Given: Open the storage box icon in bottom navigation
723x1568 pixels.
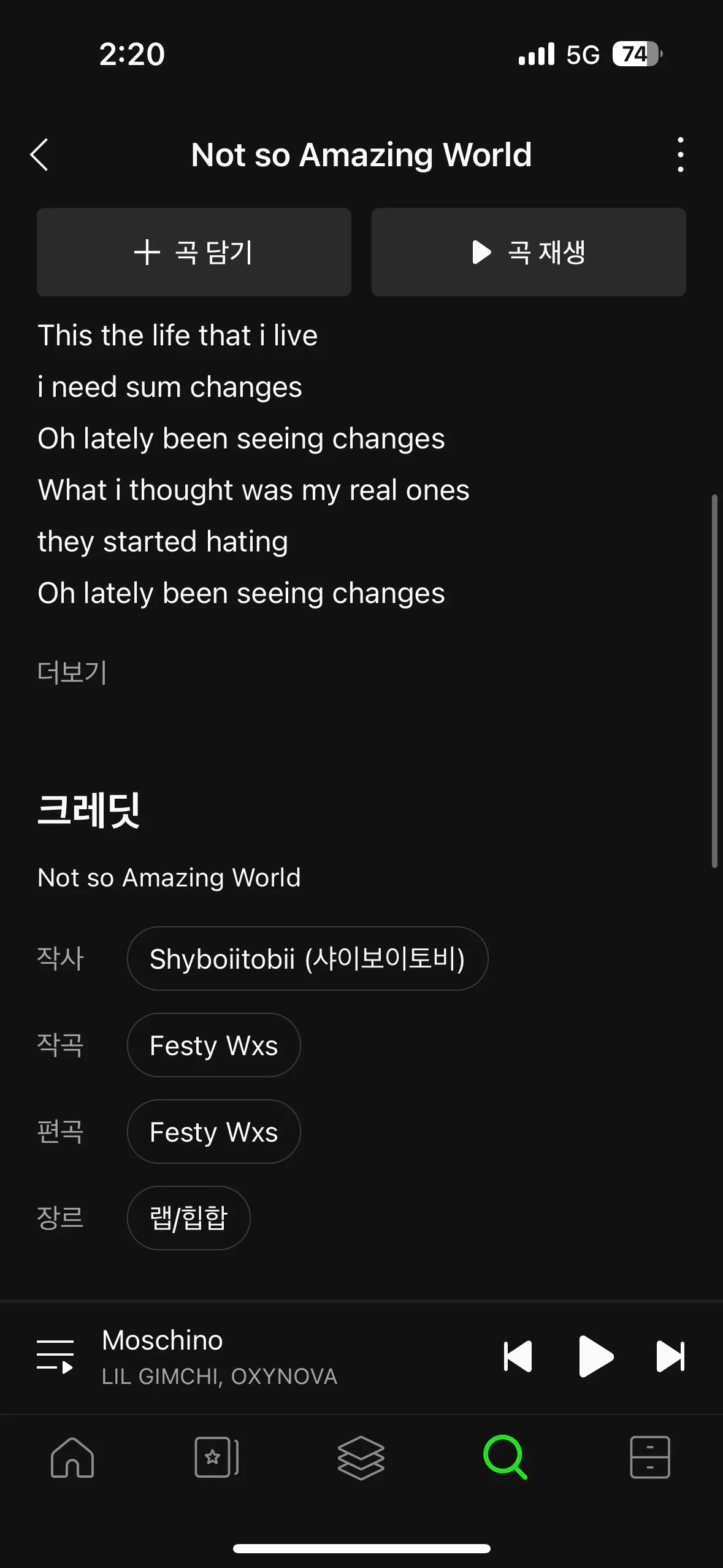Looking at the screenshot, I should pos(650,1457).
